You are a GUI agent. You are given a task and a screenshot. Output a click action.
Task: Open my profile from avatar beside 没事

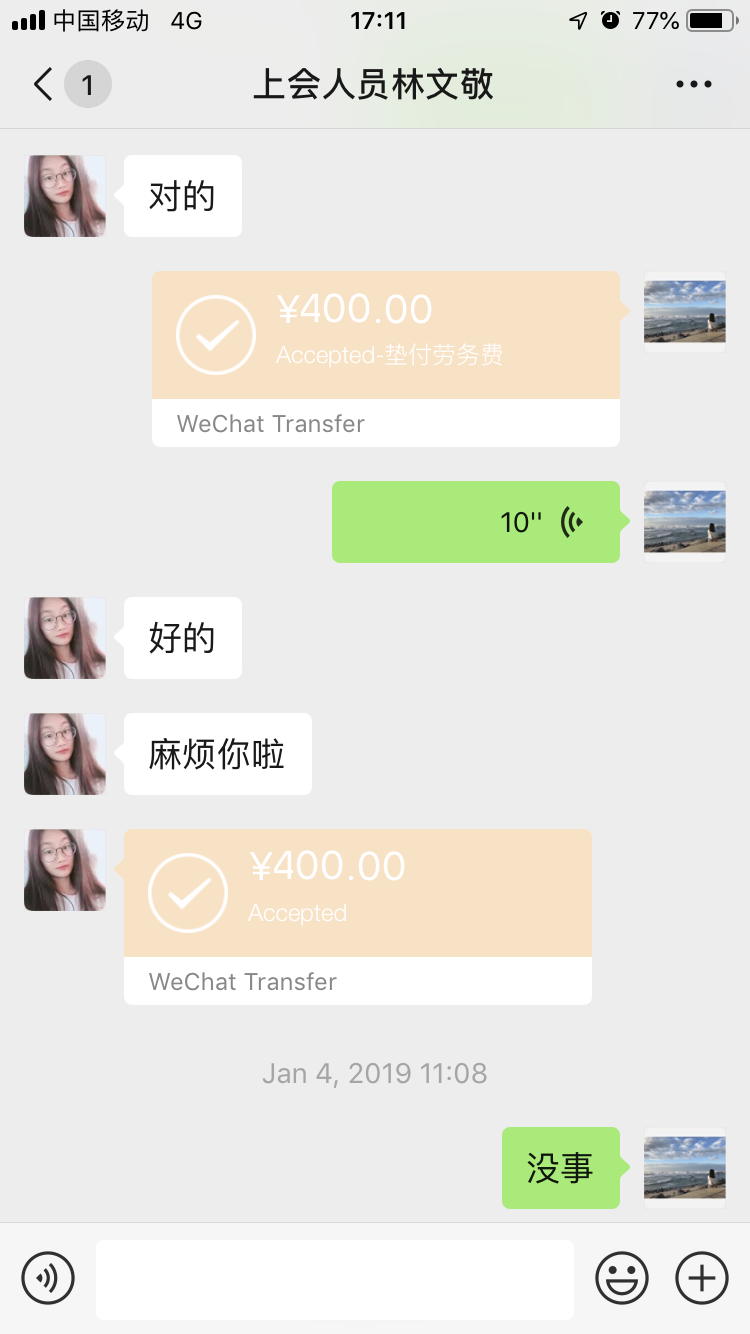685,1168
